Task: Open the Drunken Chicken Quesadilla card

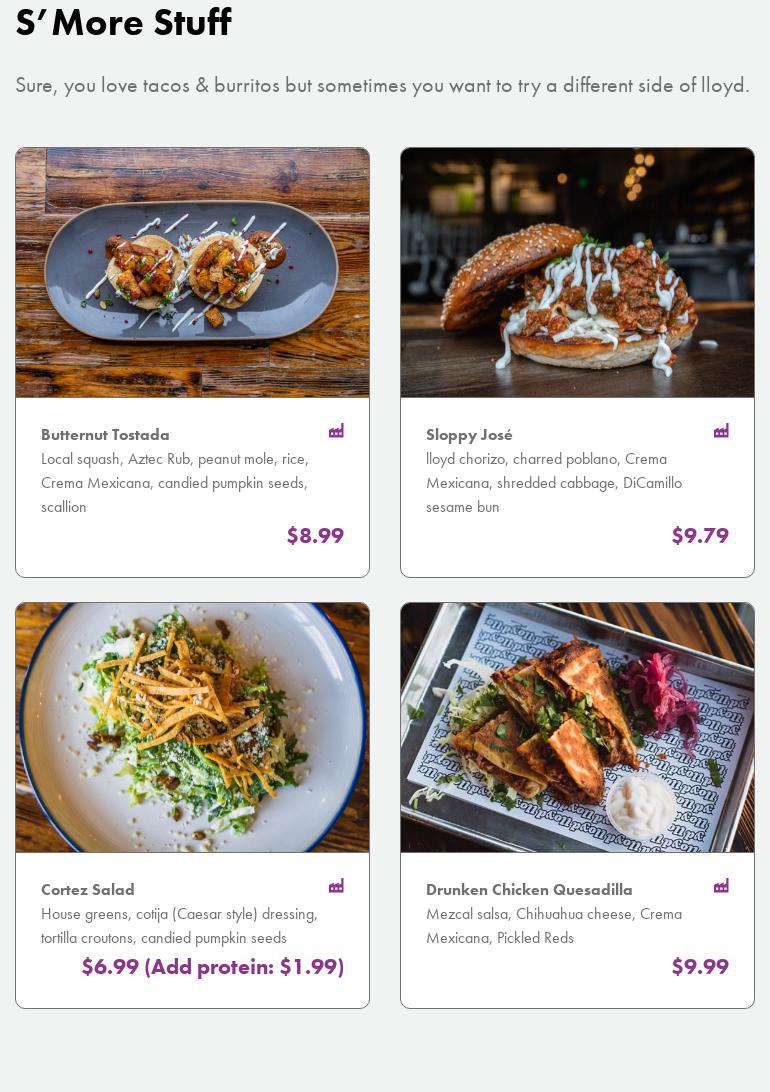Action: coord(577,805)
